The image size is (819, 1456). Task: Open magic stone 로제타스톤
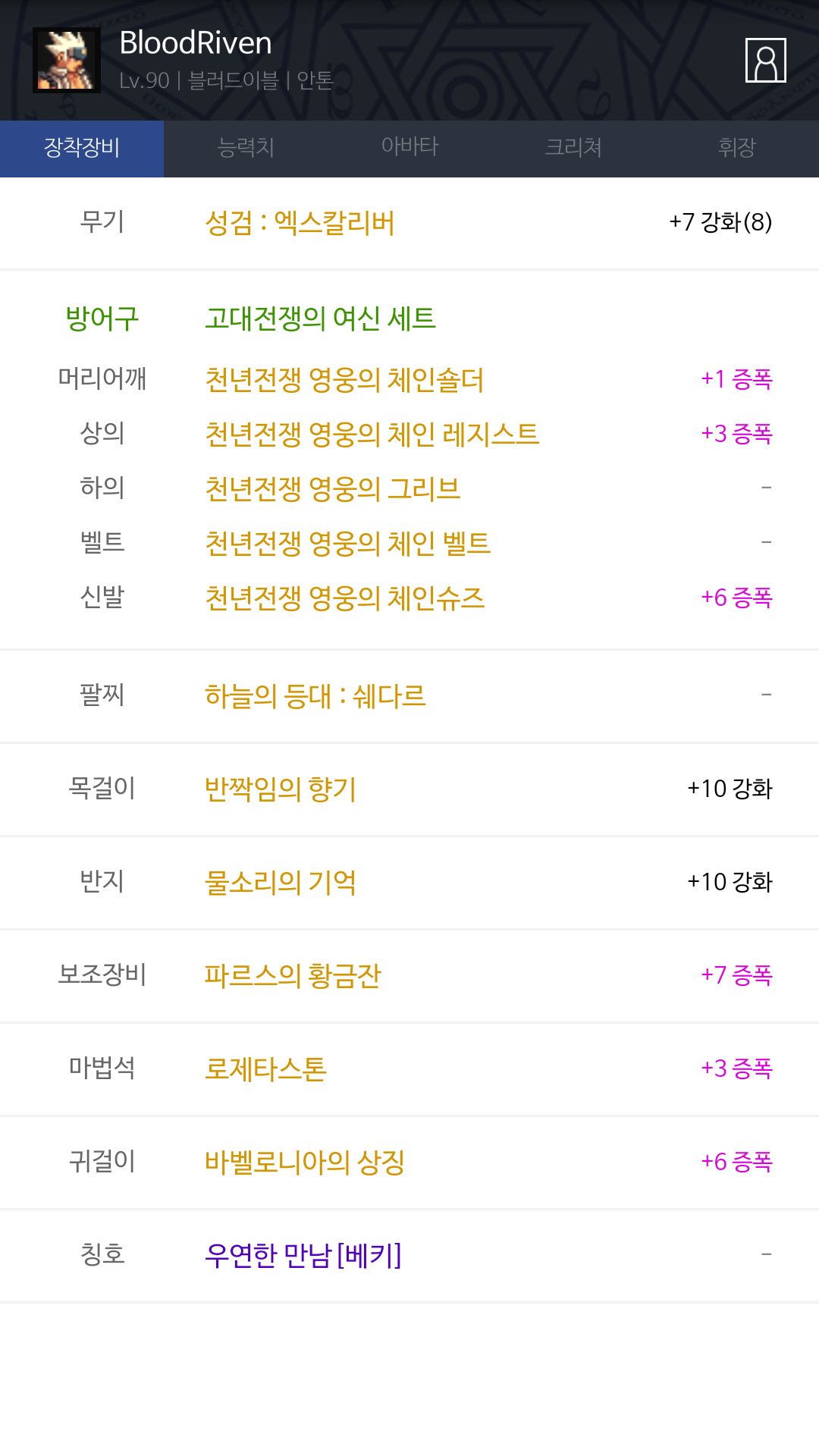click(x=265, y=1068)
